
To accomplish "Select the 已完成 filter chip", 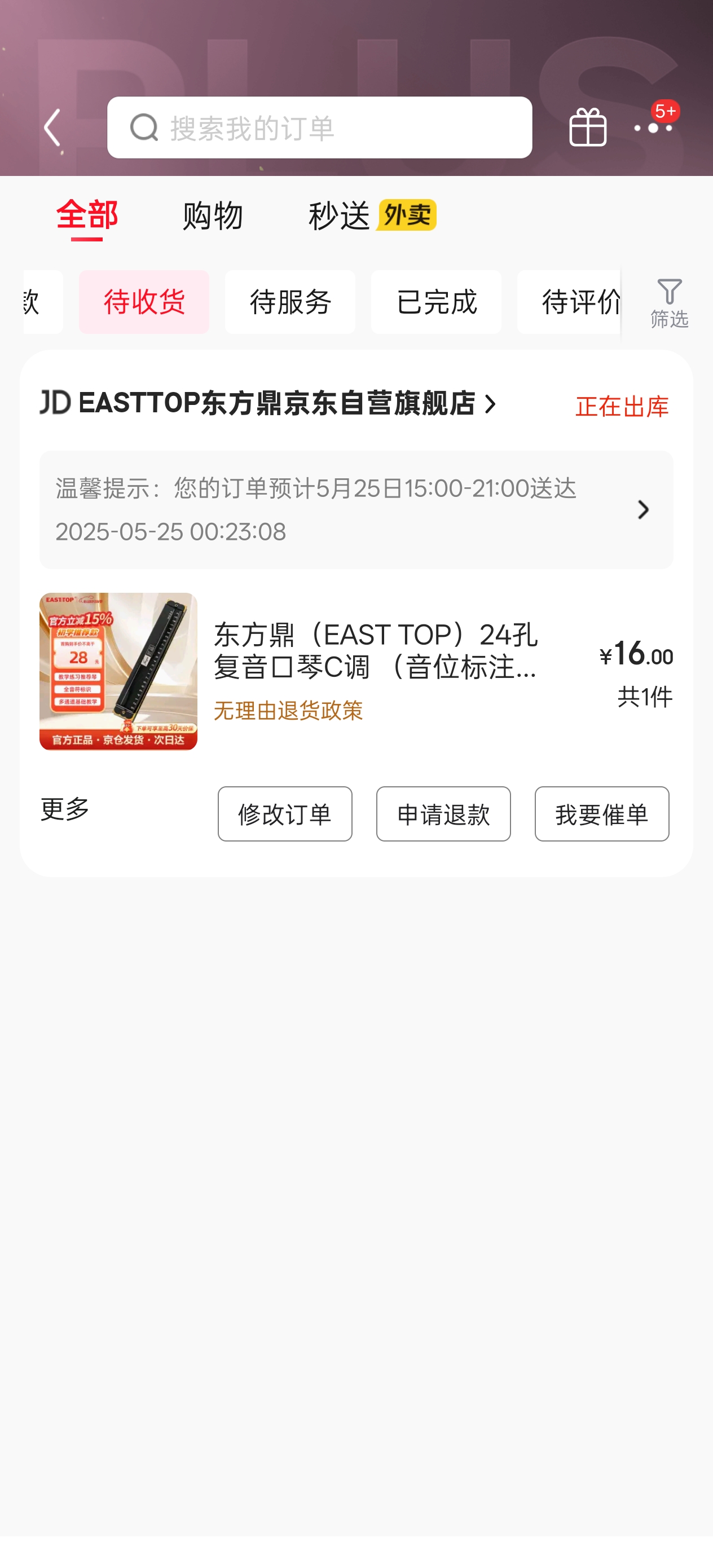I will pos(436,302).
